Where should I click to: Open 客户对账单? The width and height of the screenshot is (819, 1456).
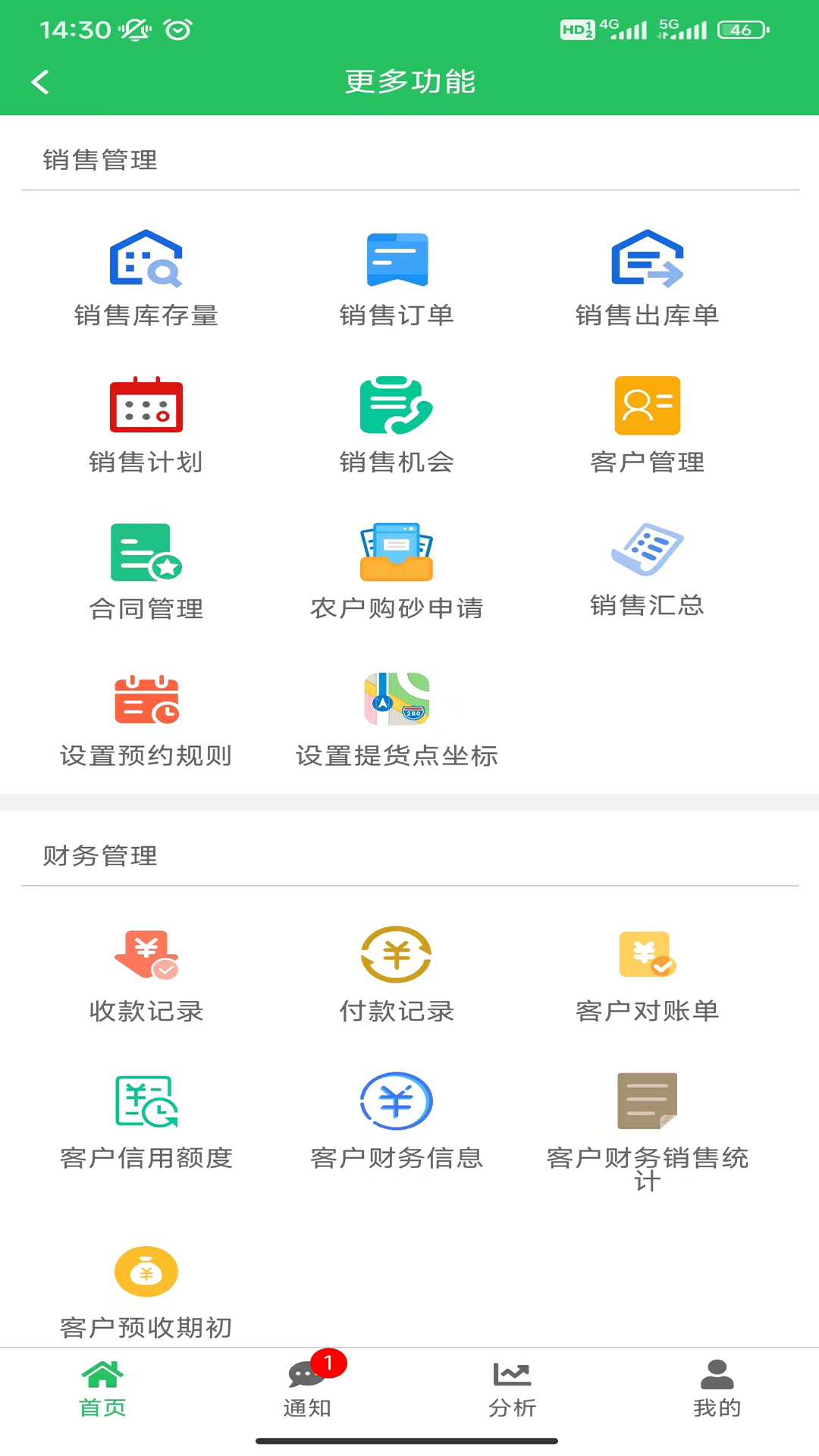647,974
